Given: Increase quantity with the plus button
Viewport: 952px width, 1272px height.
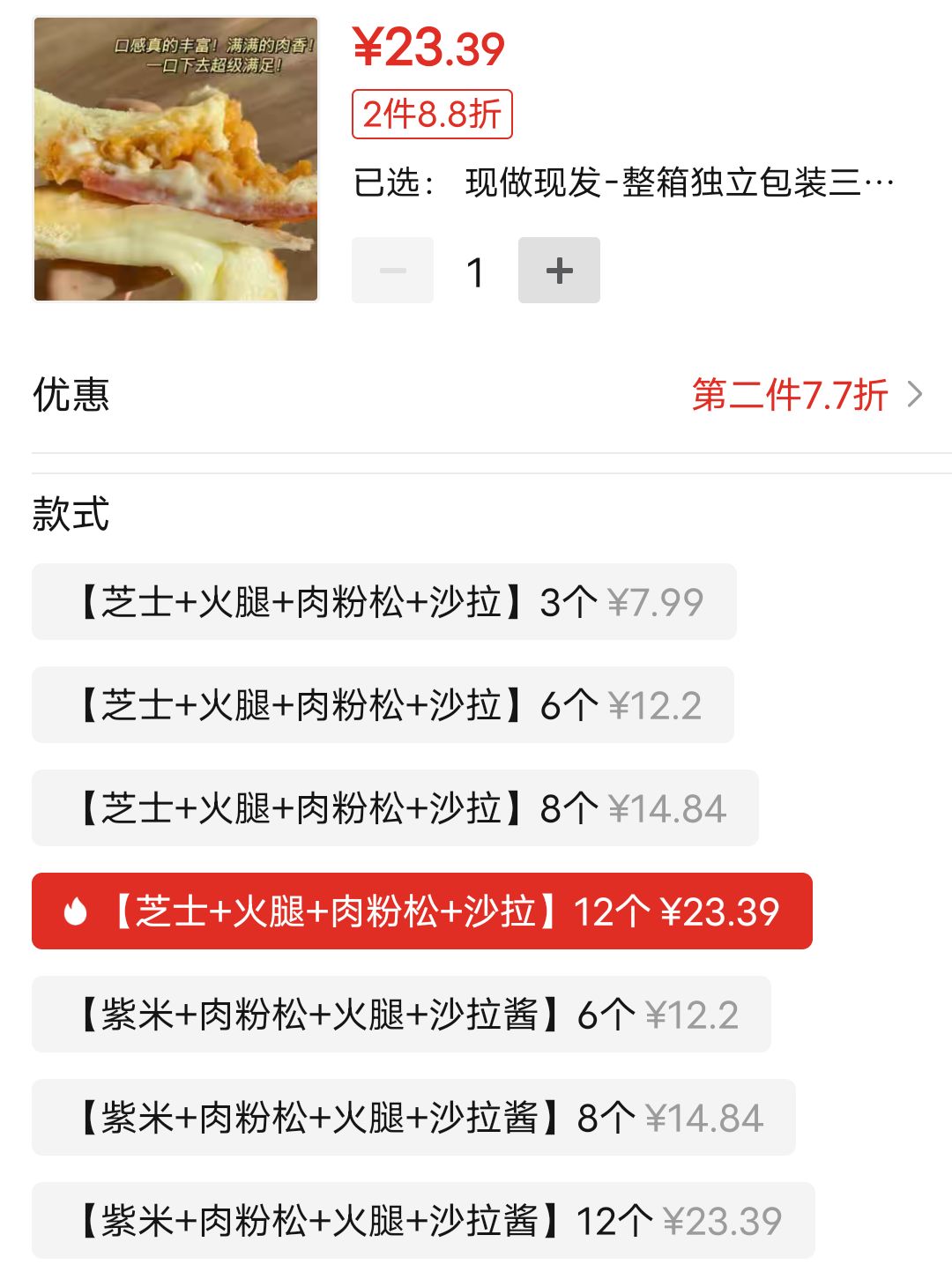Looking at the screenshot, I should pos(559,271).
